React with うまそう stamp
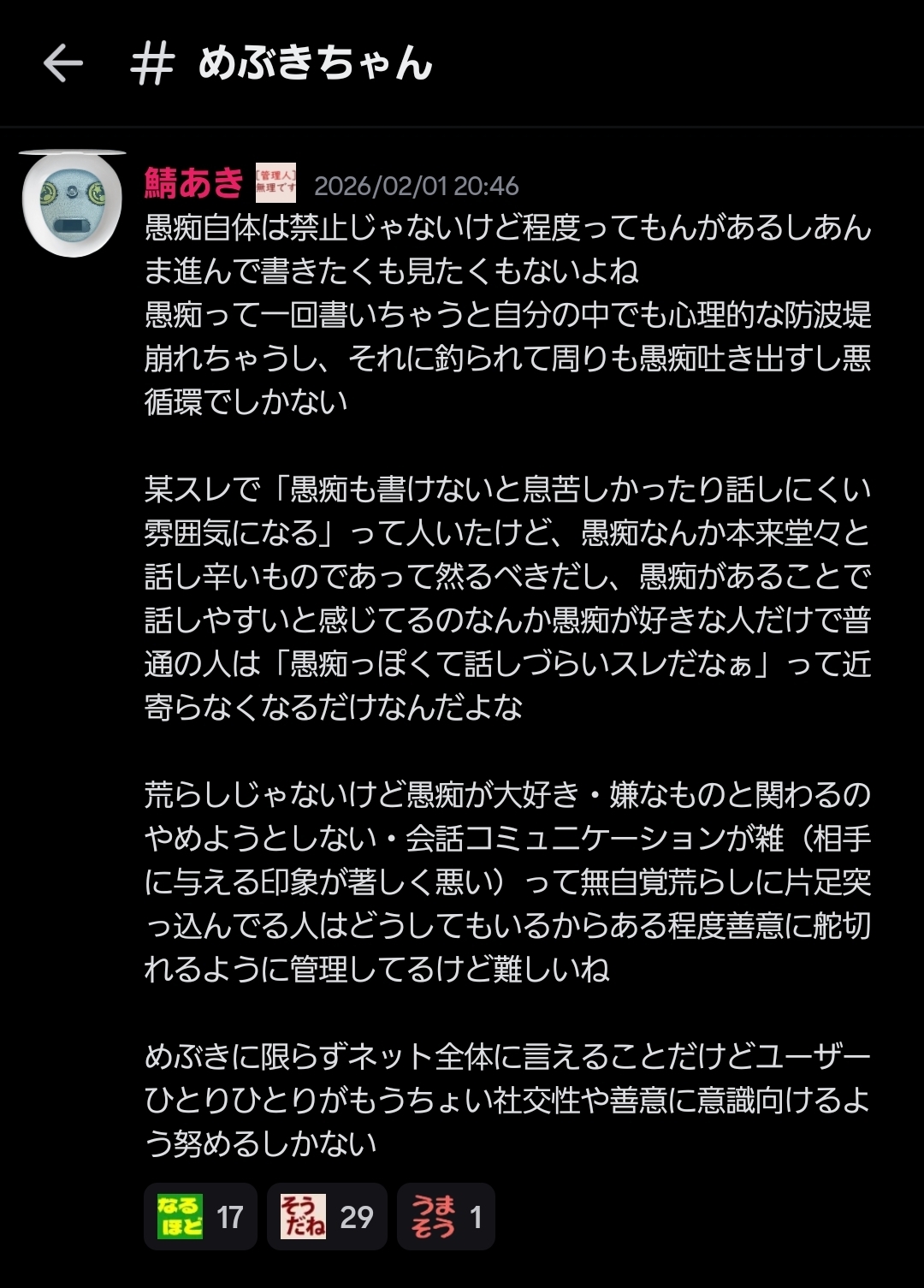The height and width of the screenshot is (1288, 924). [x=446, y=1216]
